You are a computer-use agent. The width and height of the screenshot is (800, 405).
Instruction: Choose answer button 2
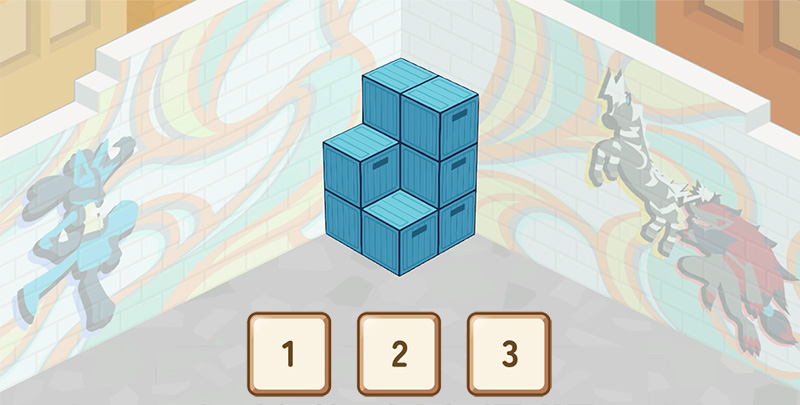coord(399,353)
